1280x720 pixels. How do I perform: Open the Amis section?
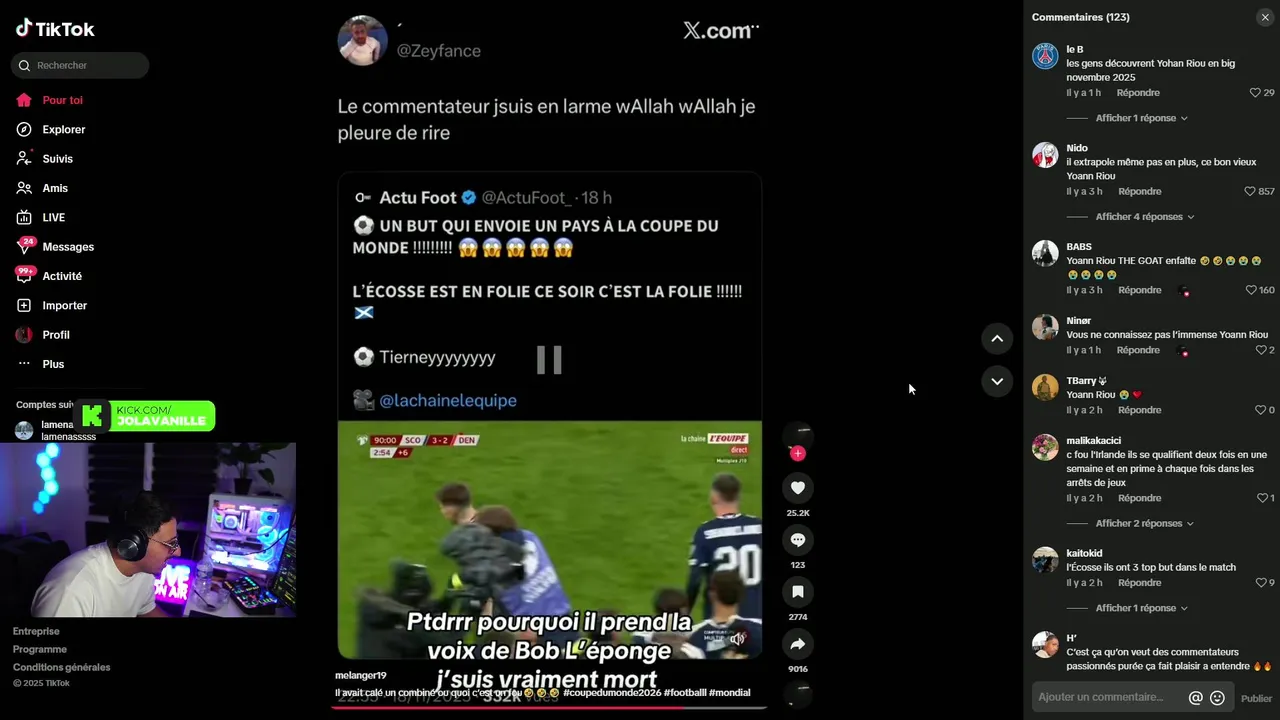55,188
